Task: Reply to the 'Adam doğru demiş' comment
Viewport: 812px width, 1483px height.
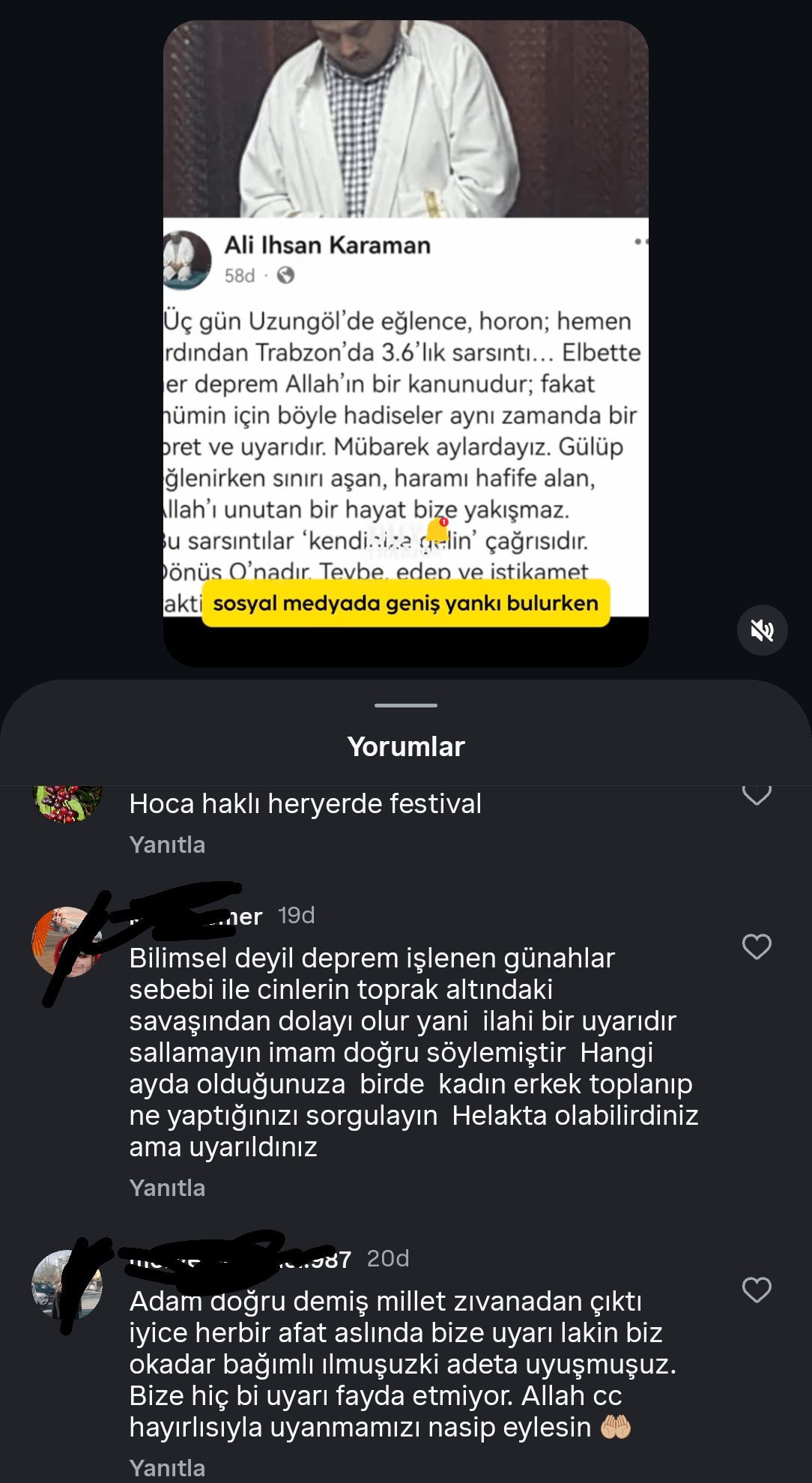Action: click(x=167, y=1467)
